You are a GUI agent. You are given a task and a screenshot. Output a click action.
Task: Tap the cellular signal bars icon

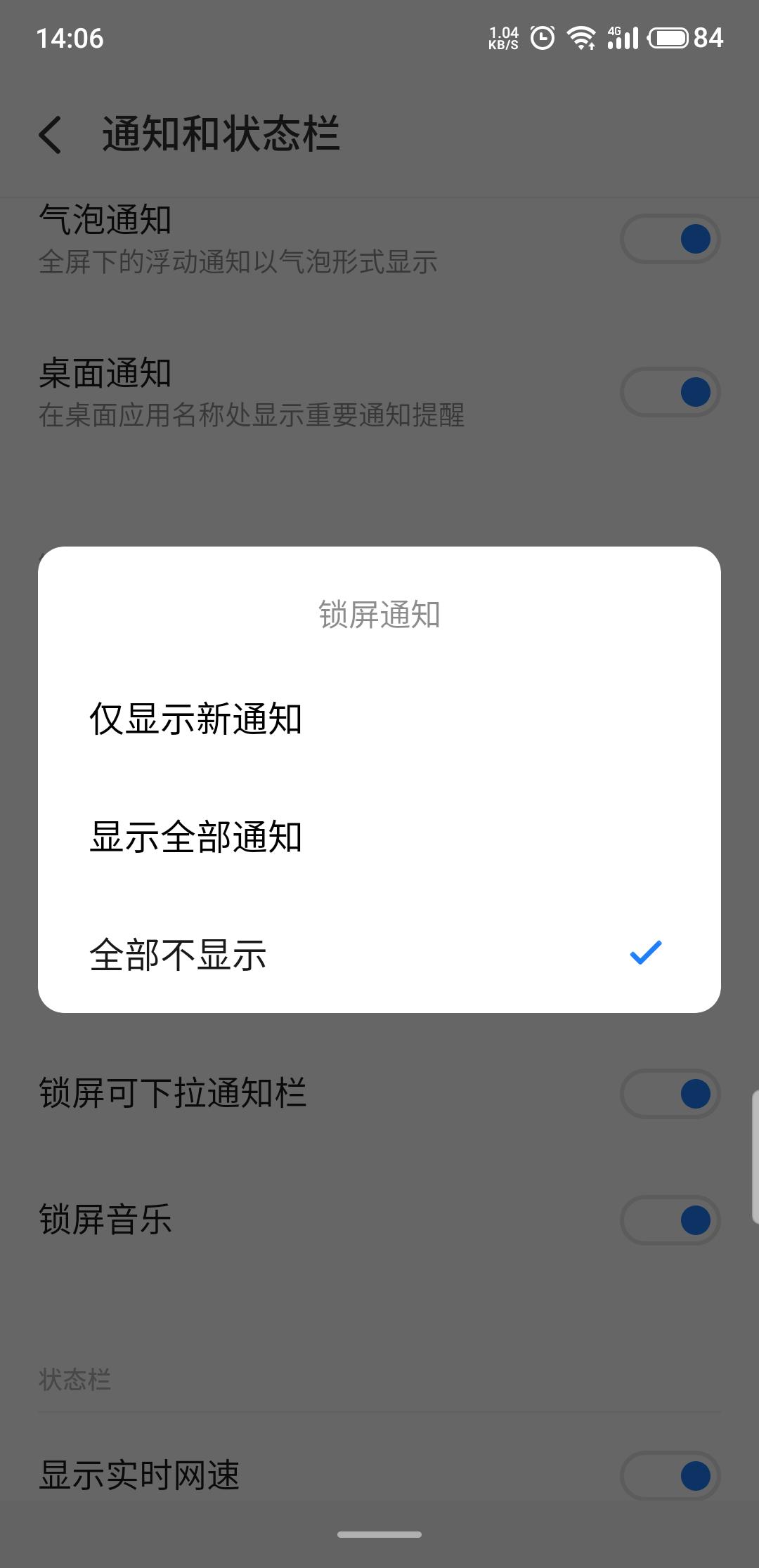625,41
